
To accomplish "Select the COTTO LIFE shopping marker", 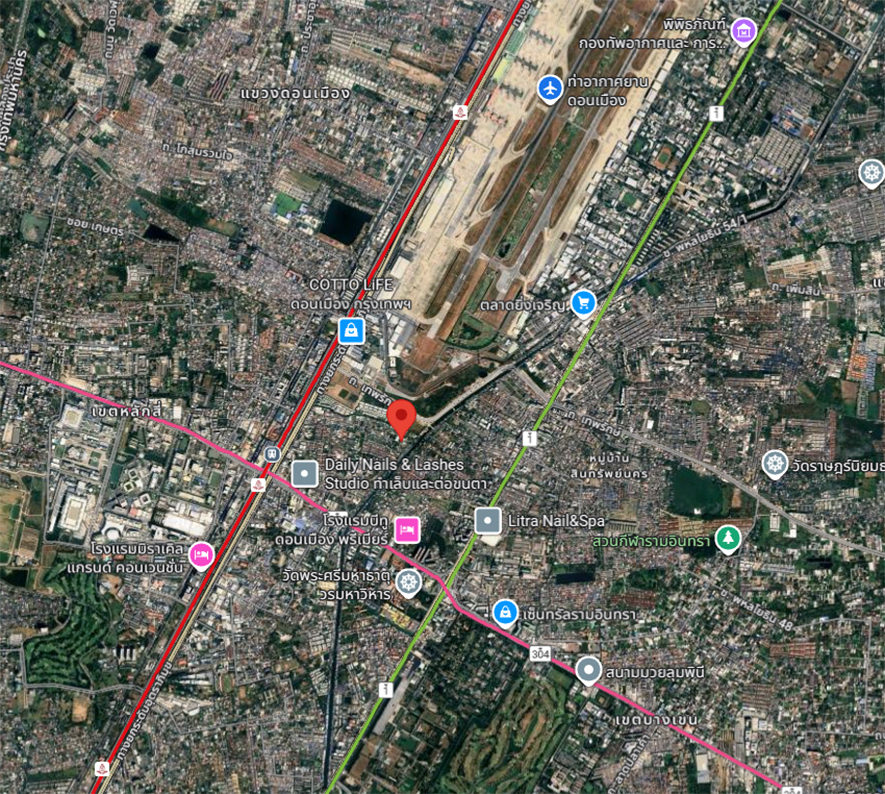I will click(x=350, y=330).
